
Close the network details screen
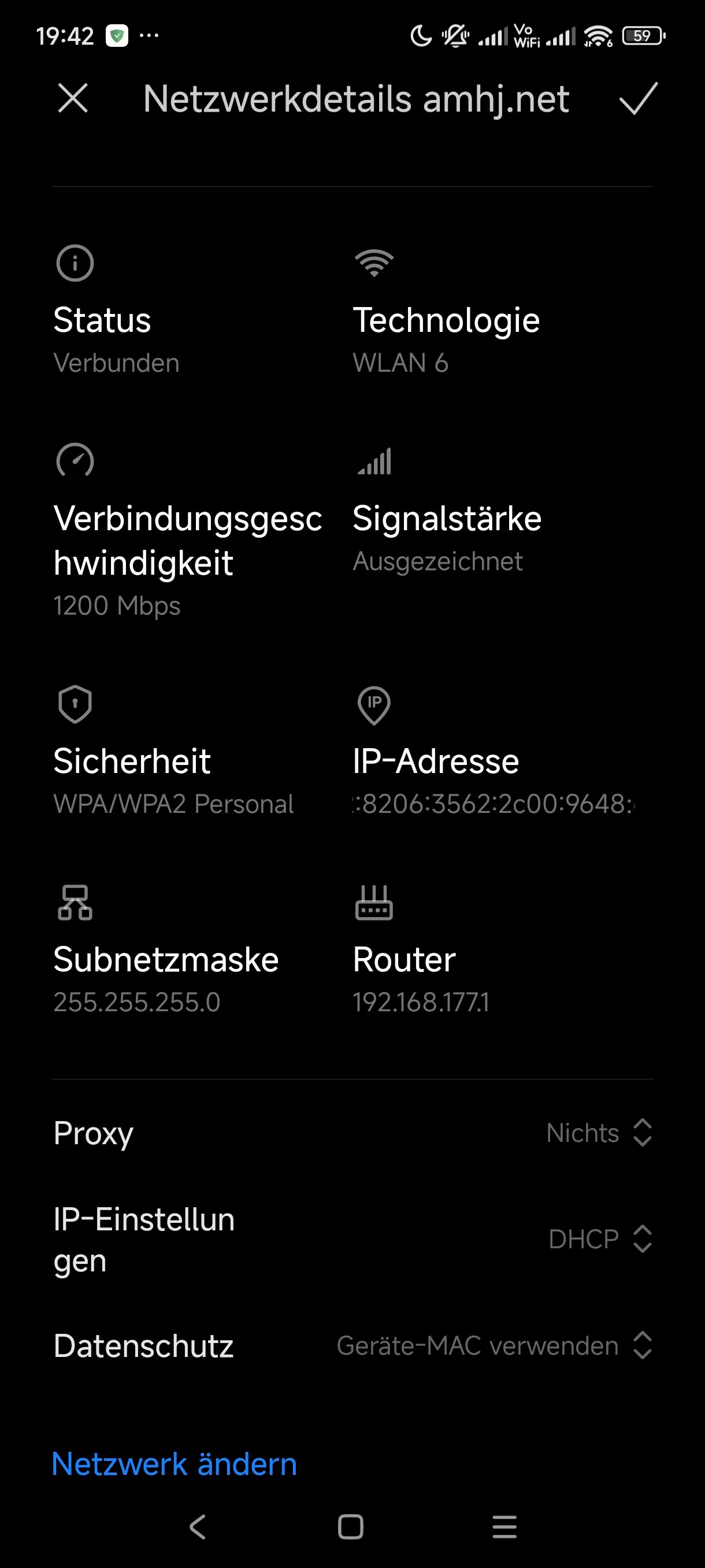pos(73,99)
